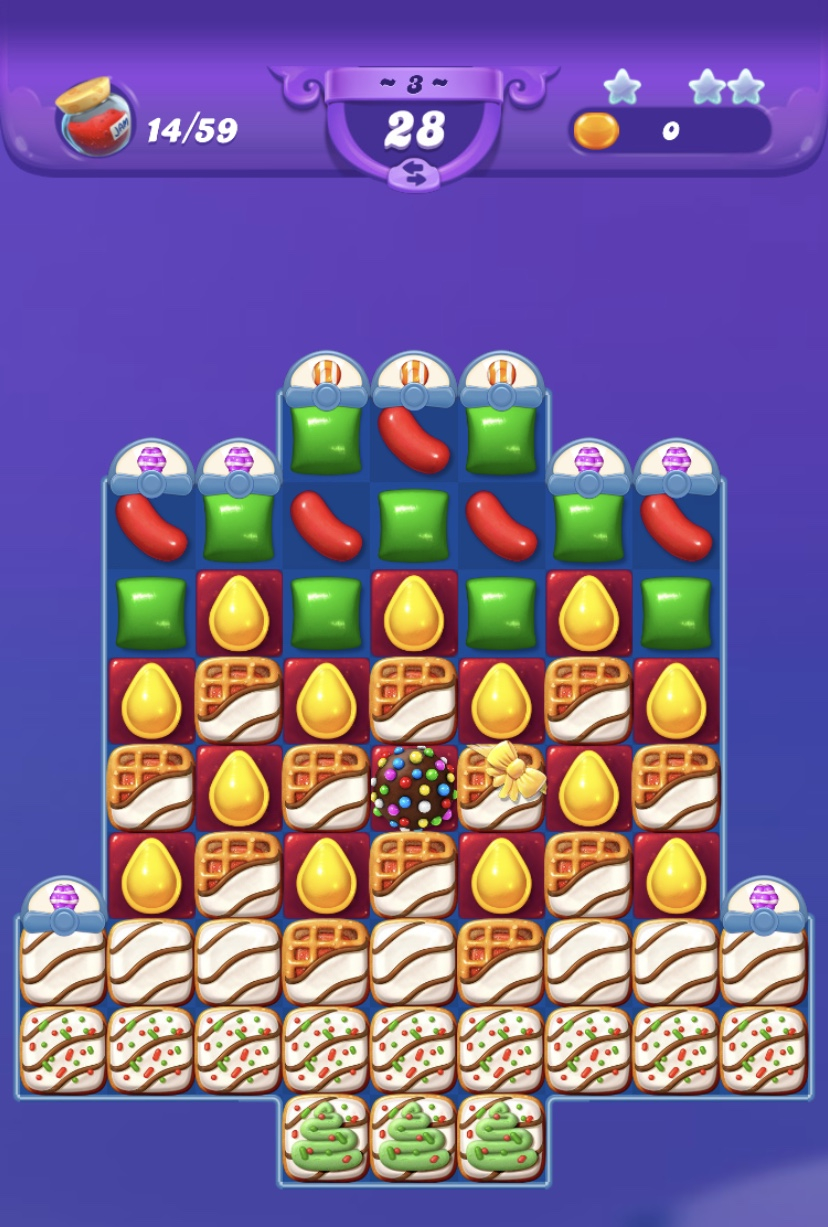Select the chocolate color bomb candy

click(413, 788)
